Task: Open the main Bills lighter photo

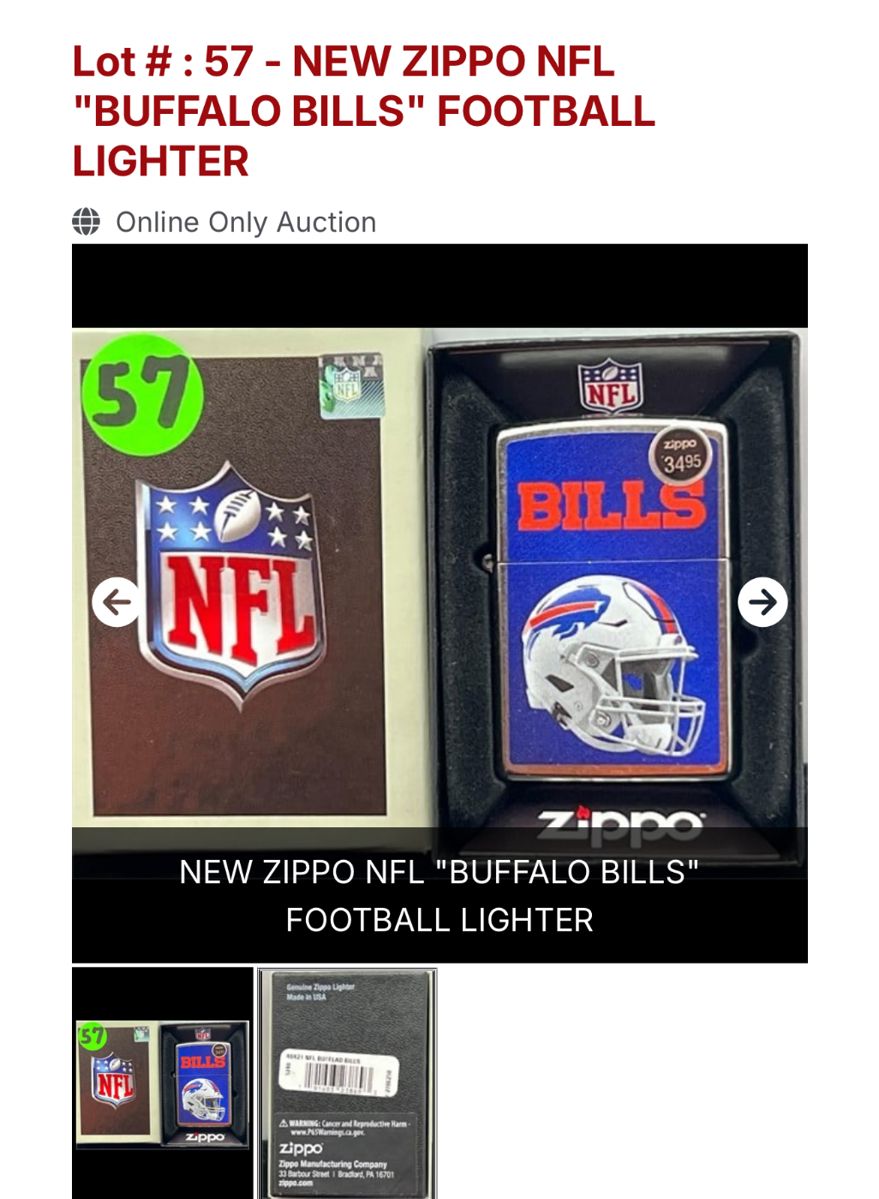Action: click(x=440, y=560)
